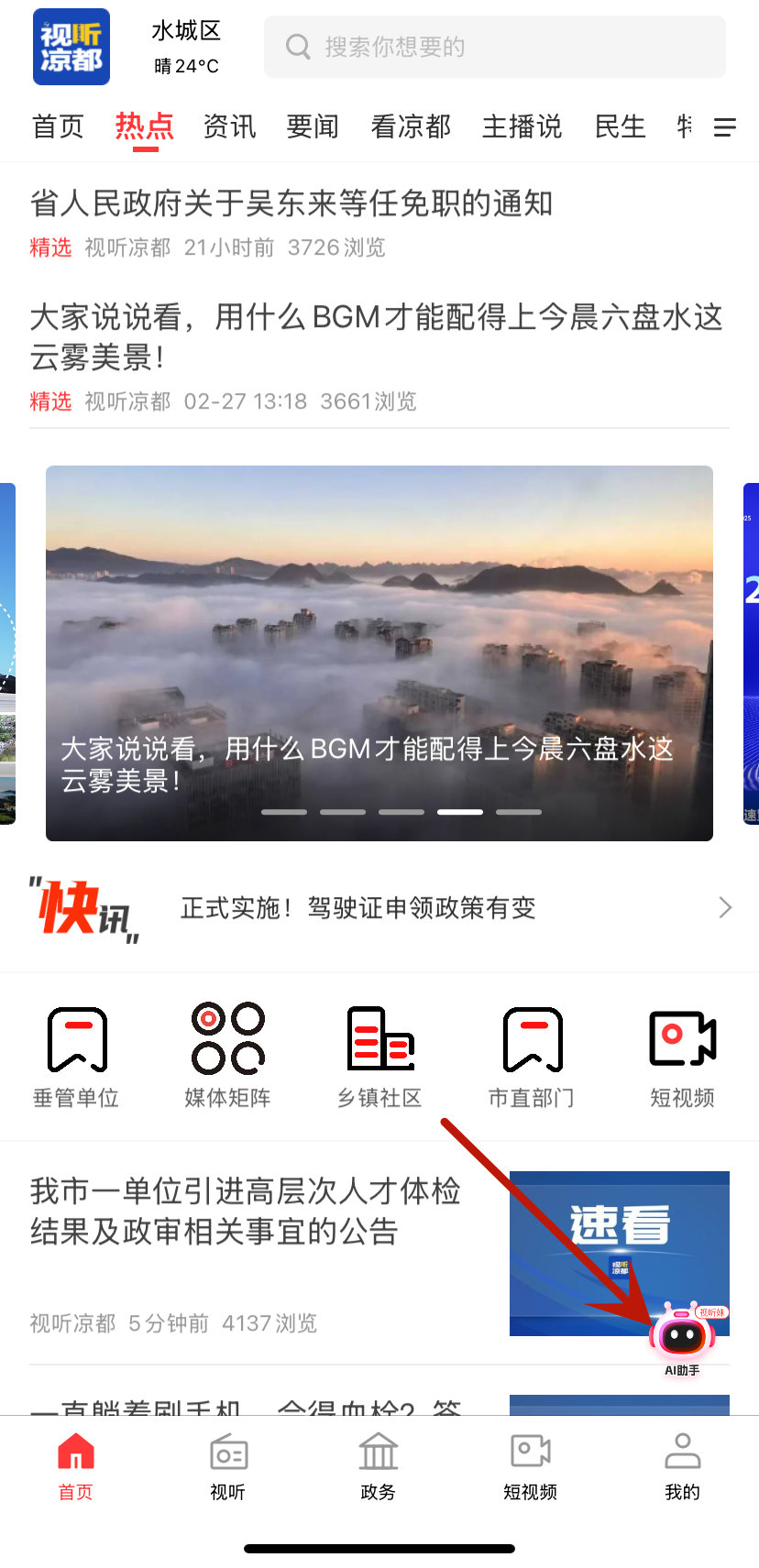Image resolution: width=759 pixels, height=1568 pixels.
Task: Open the 首页 top tab
Action: click(x=58, y=126)
